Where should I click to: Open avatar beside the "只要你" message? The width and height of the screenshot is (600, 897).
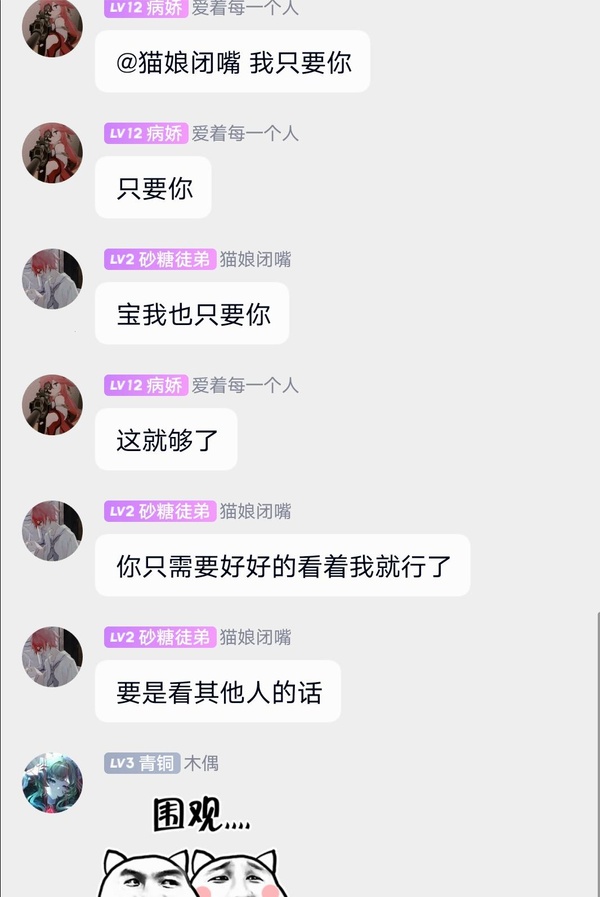(x=52, y=153)
